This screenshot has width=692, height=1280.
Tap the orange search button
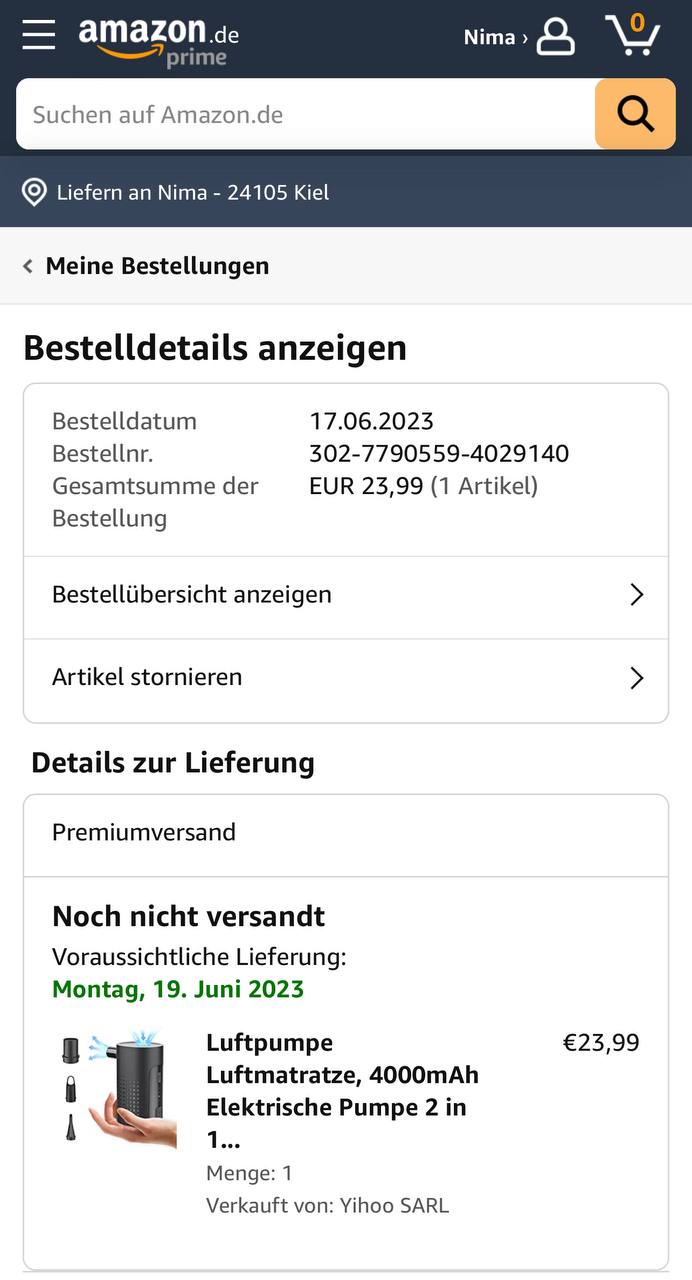[x=635, y=114]
